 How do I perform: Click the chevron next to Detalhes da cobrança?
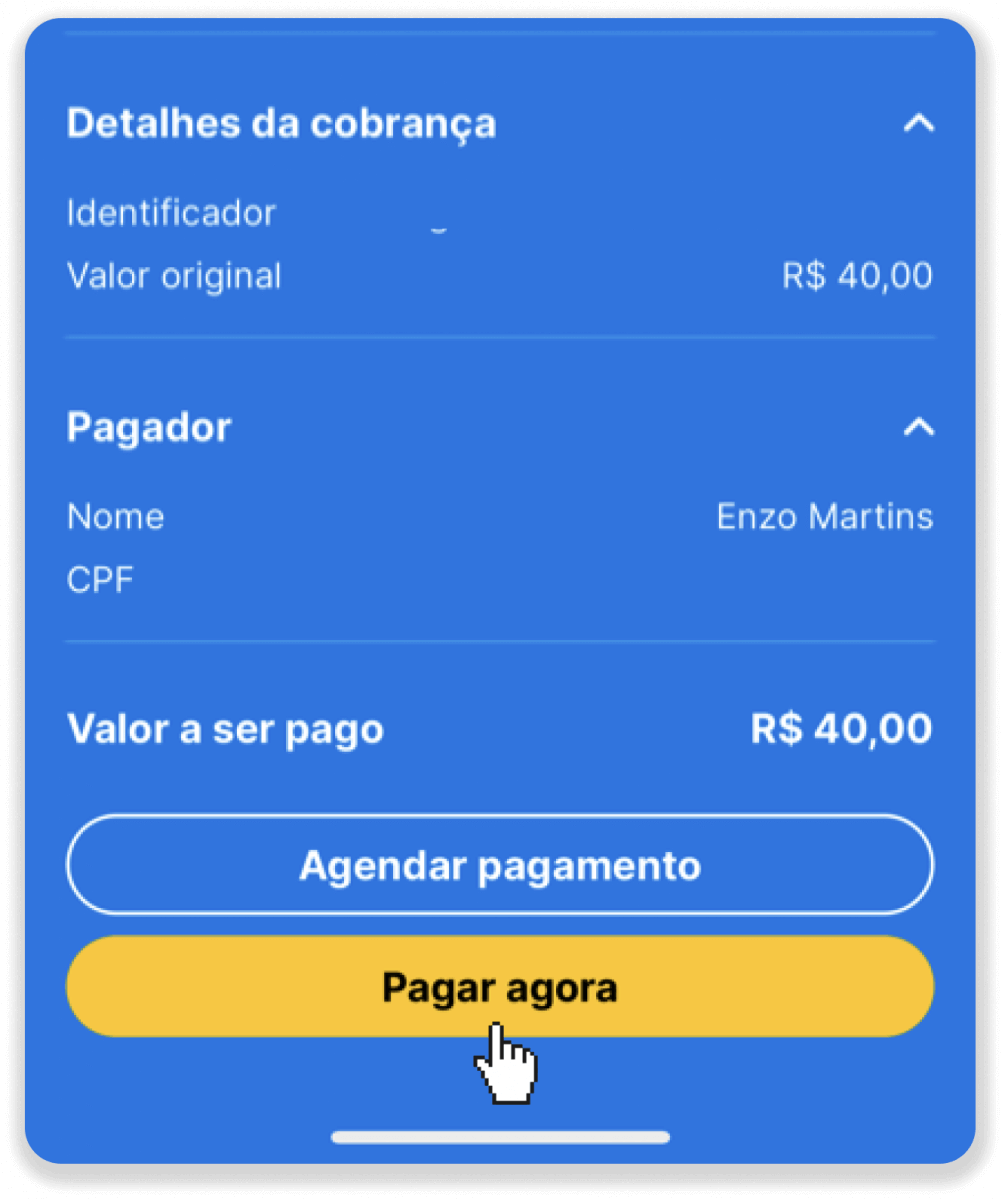click(919, 124)
